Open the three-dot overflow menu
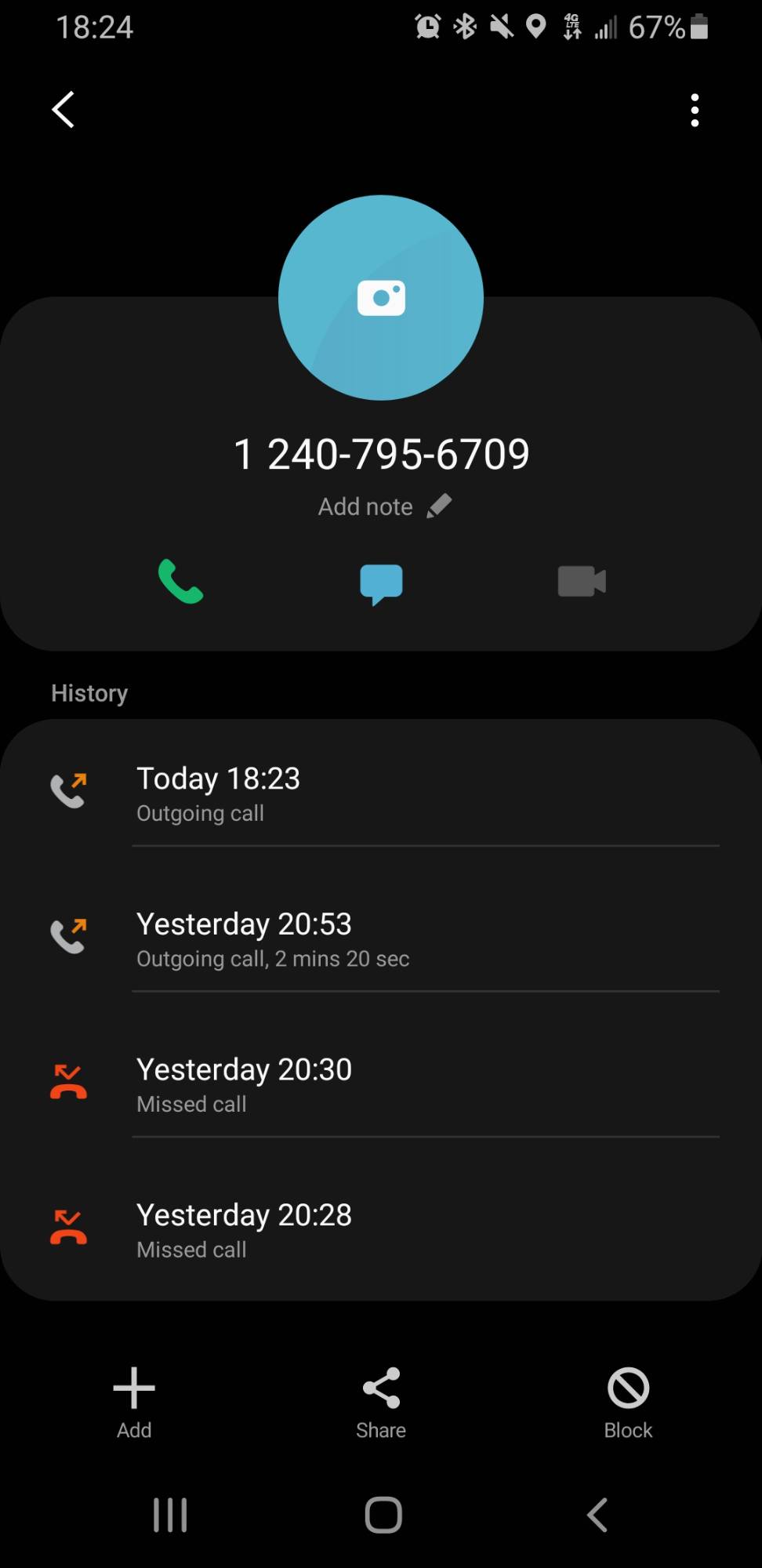This screenshot has width=762, height=1568. 695,111
